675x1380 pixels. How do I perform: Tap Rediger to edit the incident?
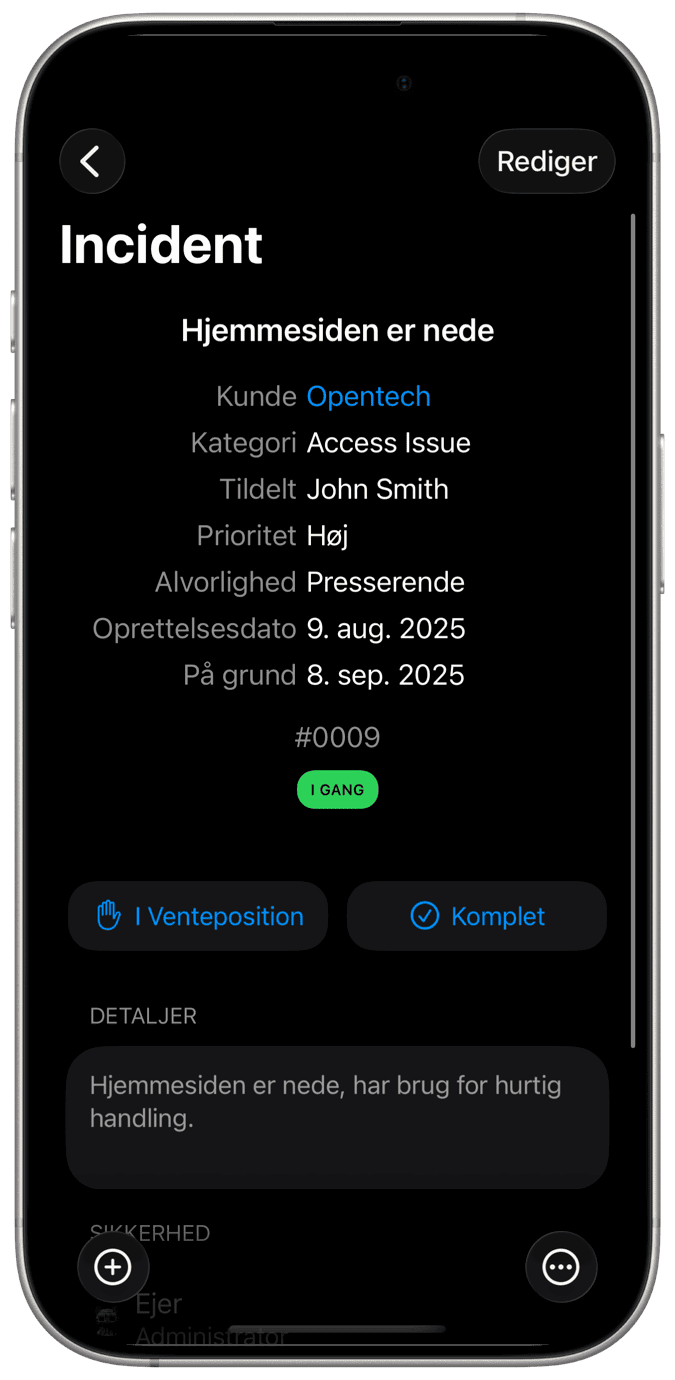pyautogui.click(x=546, y=161)
